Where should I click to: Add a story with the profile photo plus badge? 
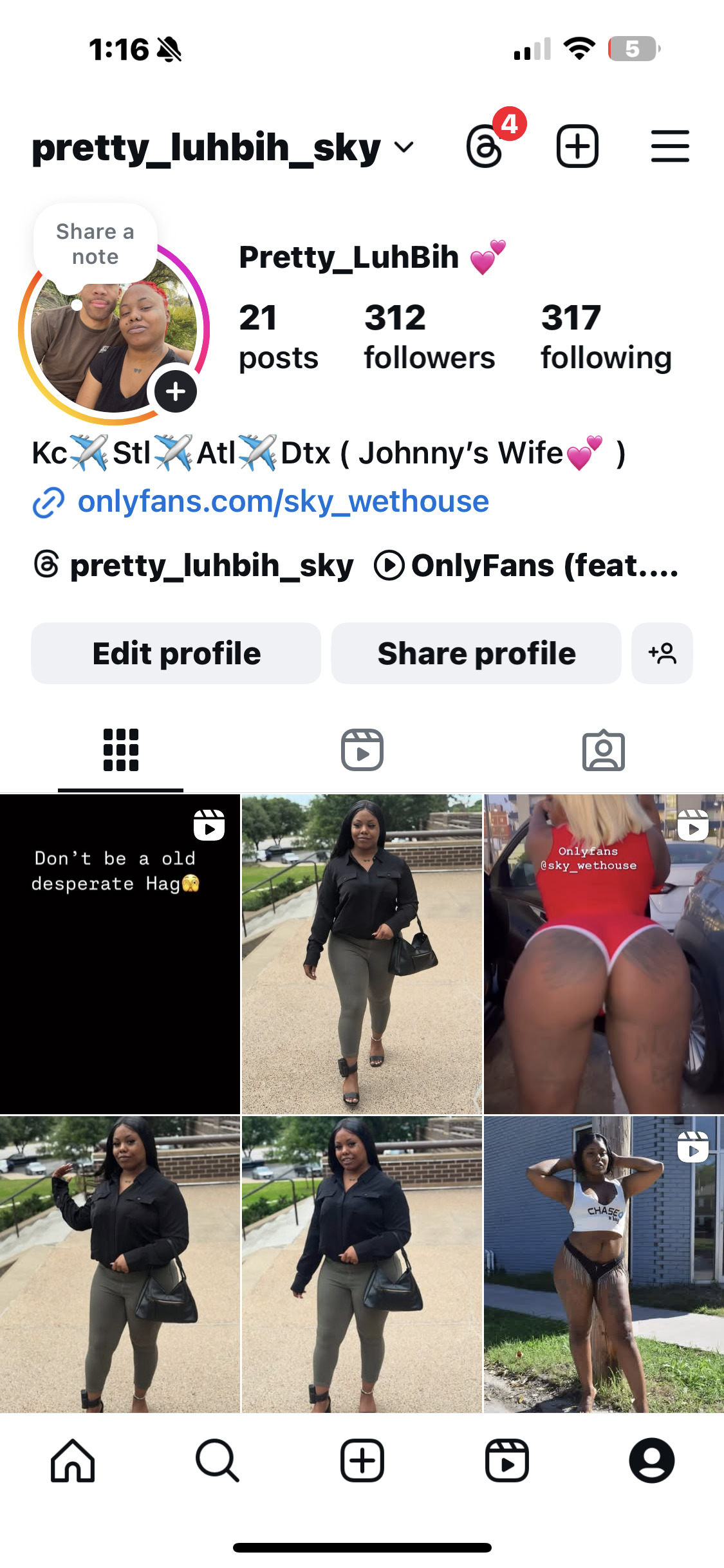[176, 391]
